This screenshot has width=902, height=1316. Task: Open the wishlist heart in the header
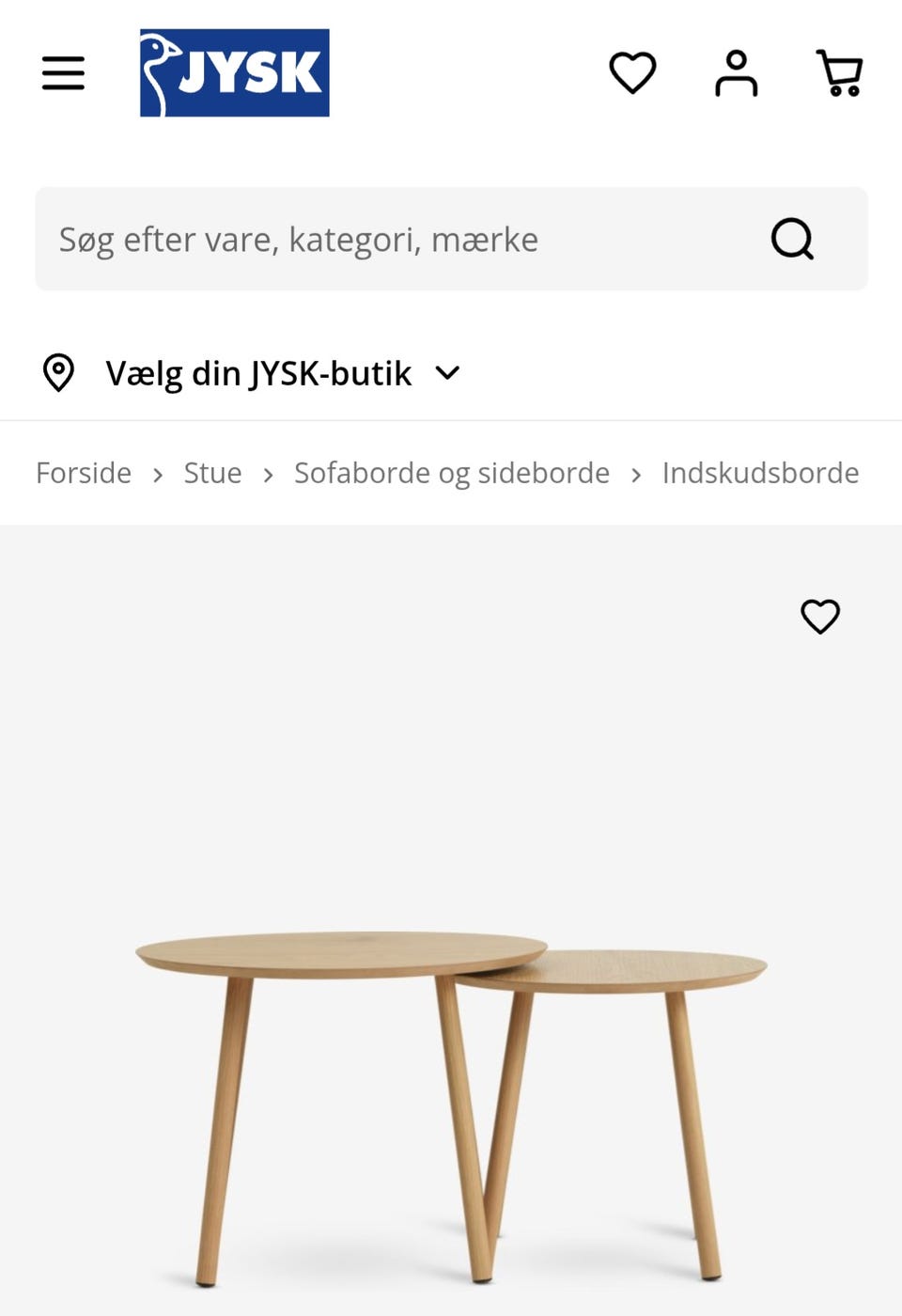632,73
